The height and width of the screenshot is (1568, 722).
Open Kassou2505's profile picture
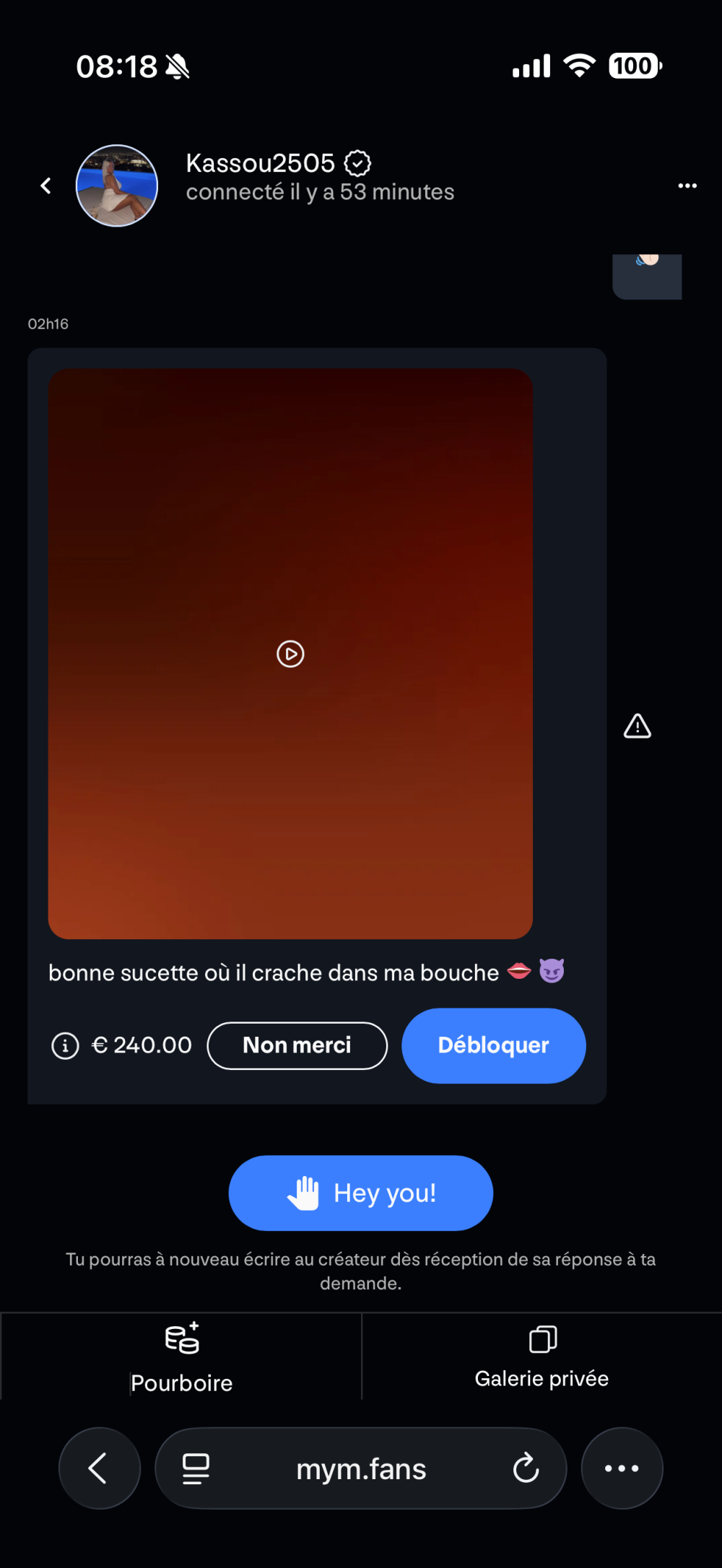pyautogui.click(x=117, y=186)
